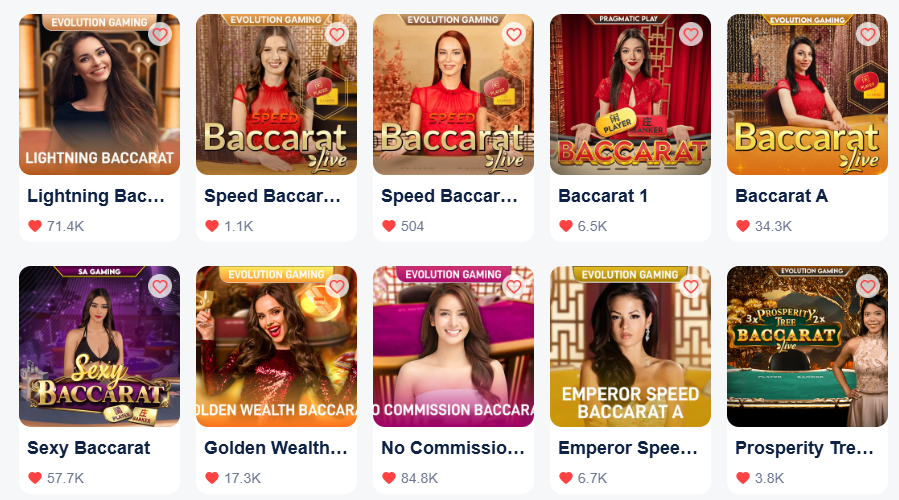This screenshot has height=500, width=899.
Task: Tap the heart on Prosperity Tree Baccarat
Action: pos(868,286)
